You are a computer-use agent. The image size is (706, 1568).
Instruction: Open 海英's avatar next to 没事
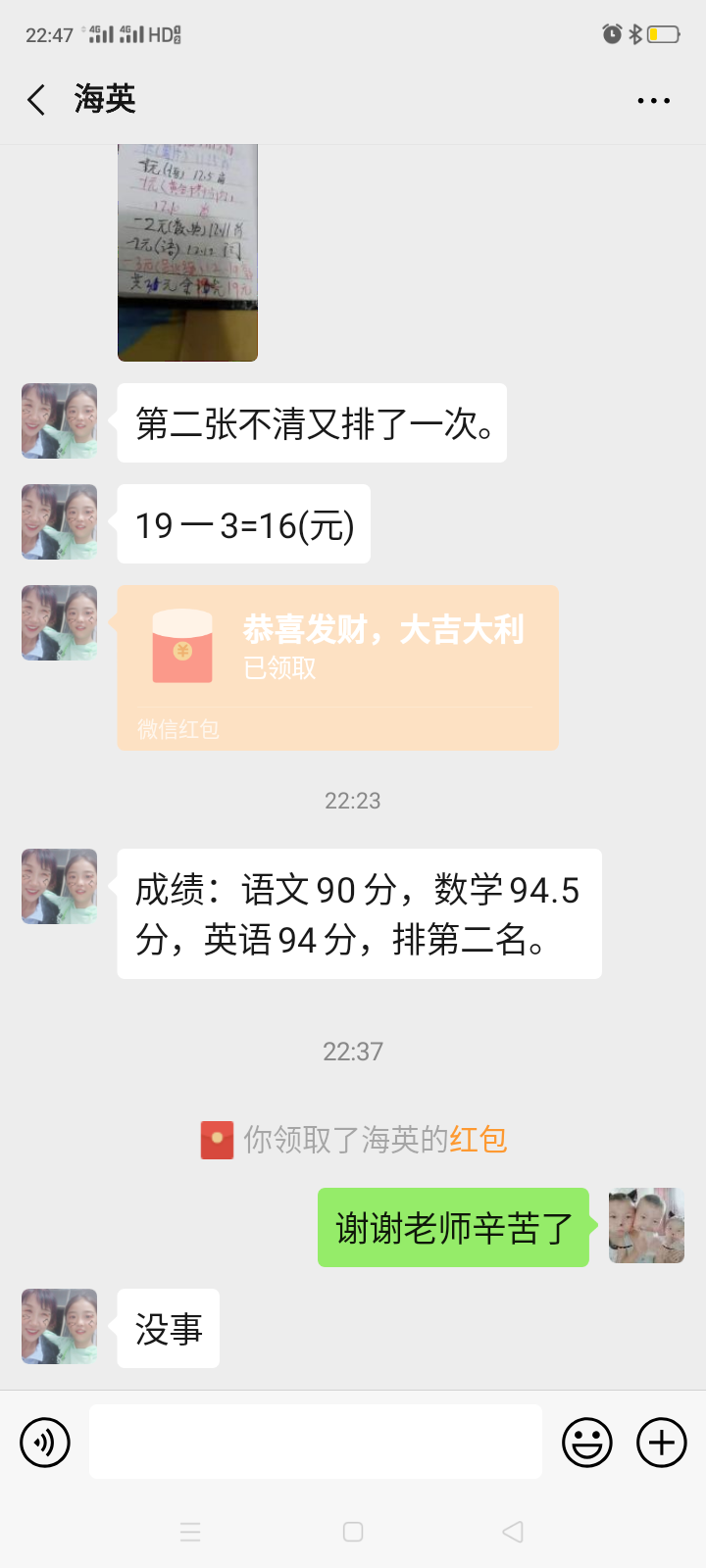click(x=60, y=1327)
